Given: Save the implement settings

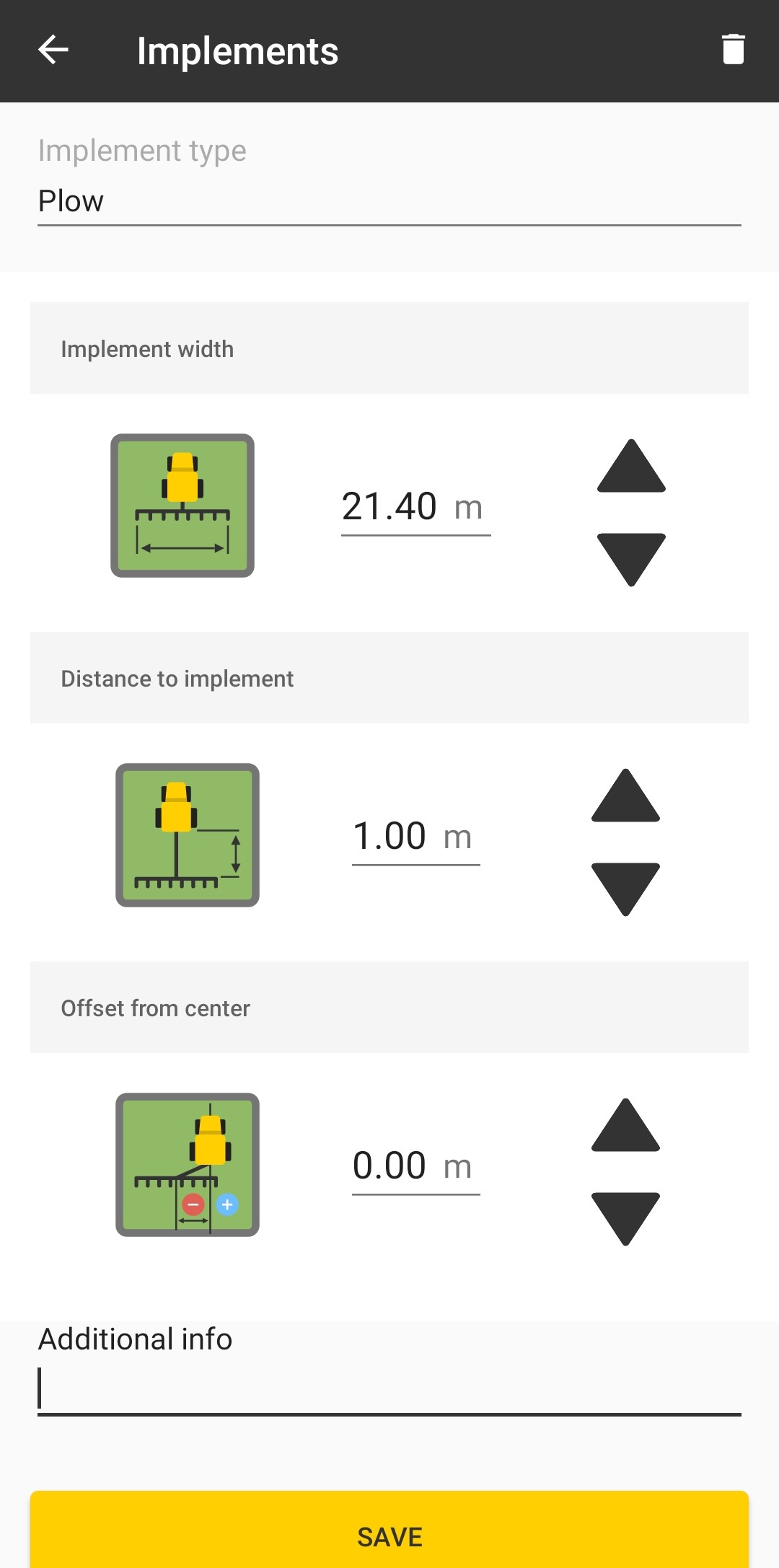Looking at the screenshot, I should tap(389, 1536).
